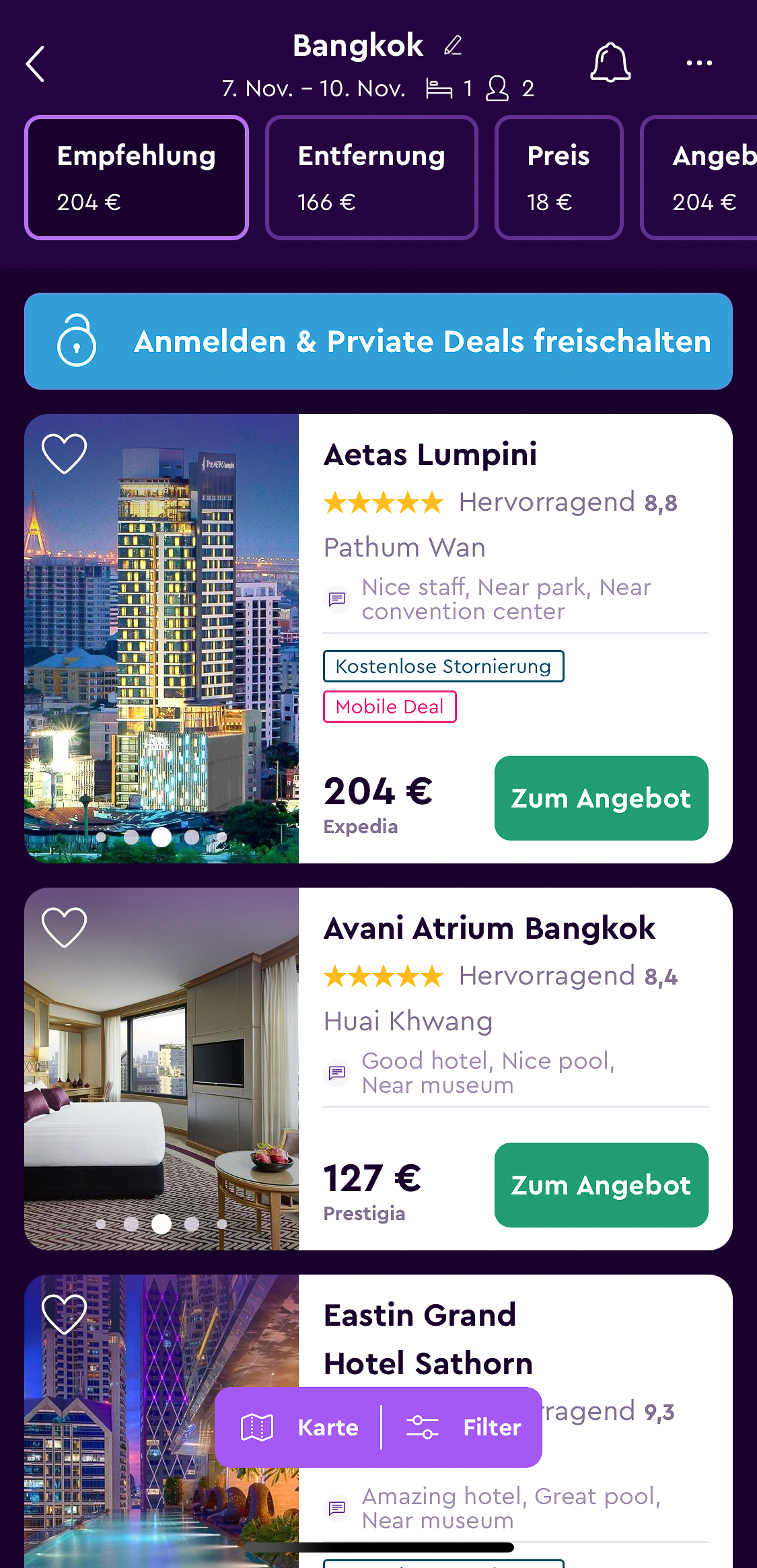Sort by Entfernung
Screen dimensions: 757x1568
tap(371, 178)
